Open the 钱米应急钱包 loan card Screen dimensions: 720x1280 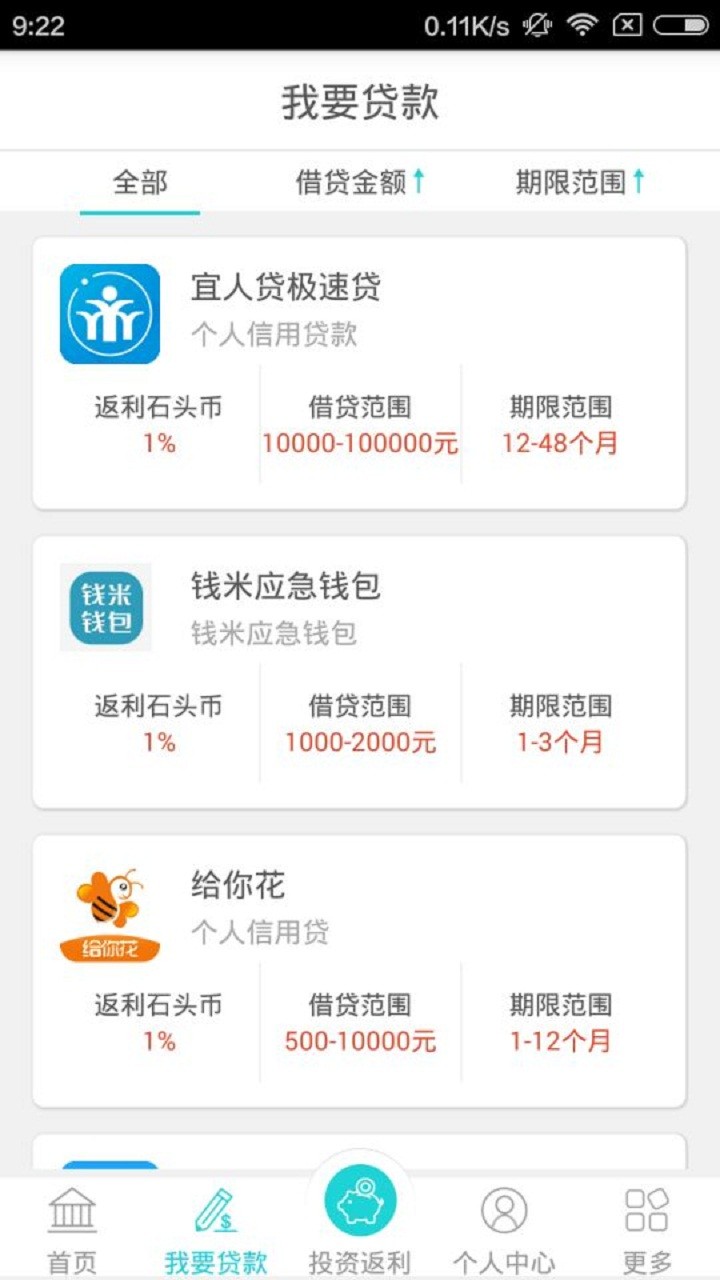[360, 672]
